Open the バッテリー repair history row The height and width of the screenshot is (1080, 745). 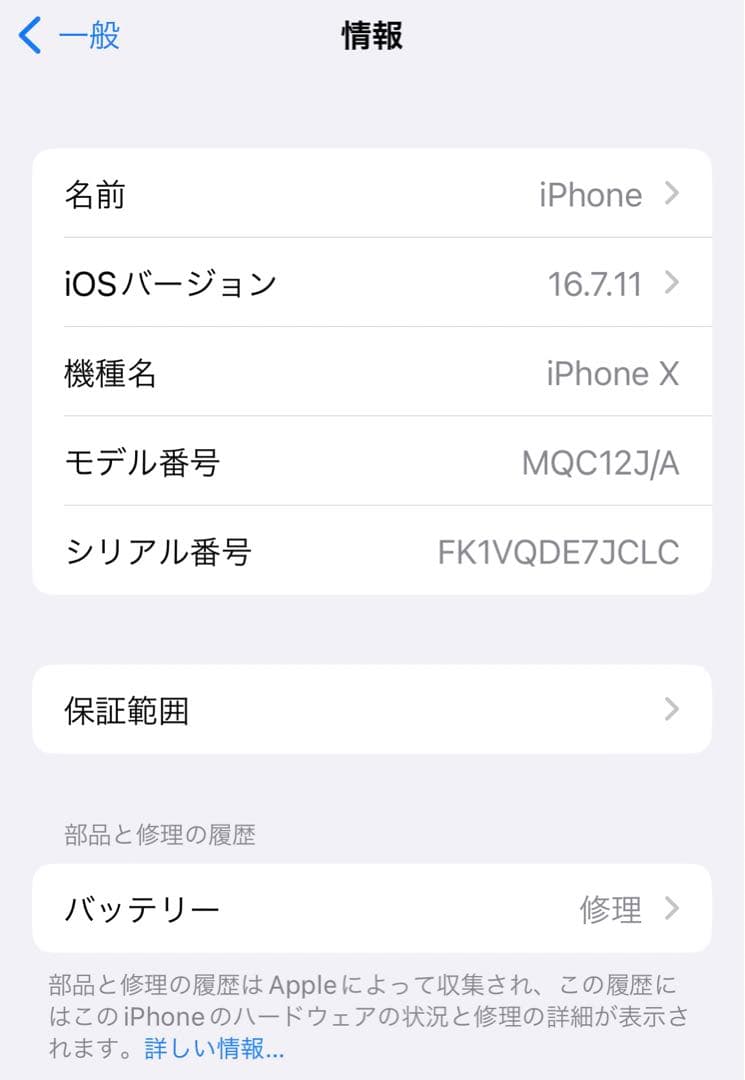coord(372,908)
